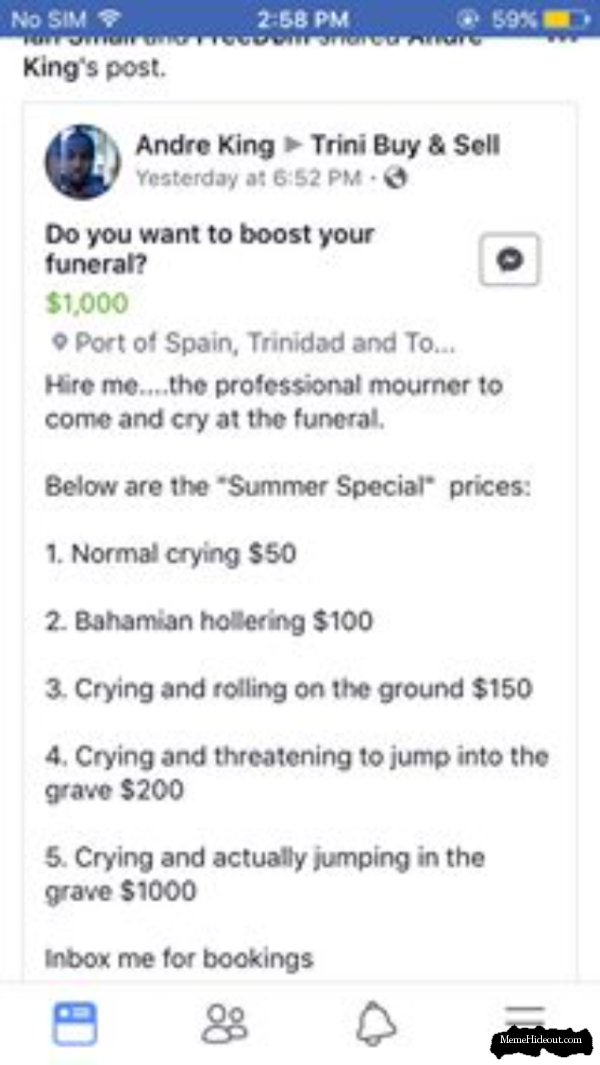600x1065 pixels.
Task: Switch to the News Feed tab
Action: click(75, 1023)
